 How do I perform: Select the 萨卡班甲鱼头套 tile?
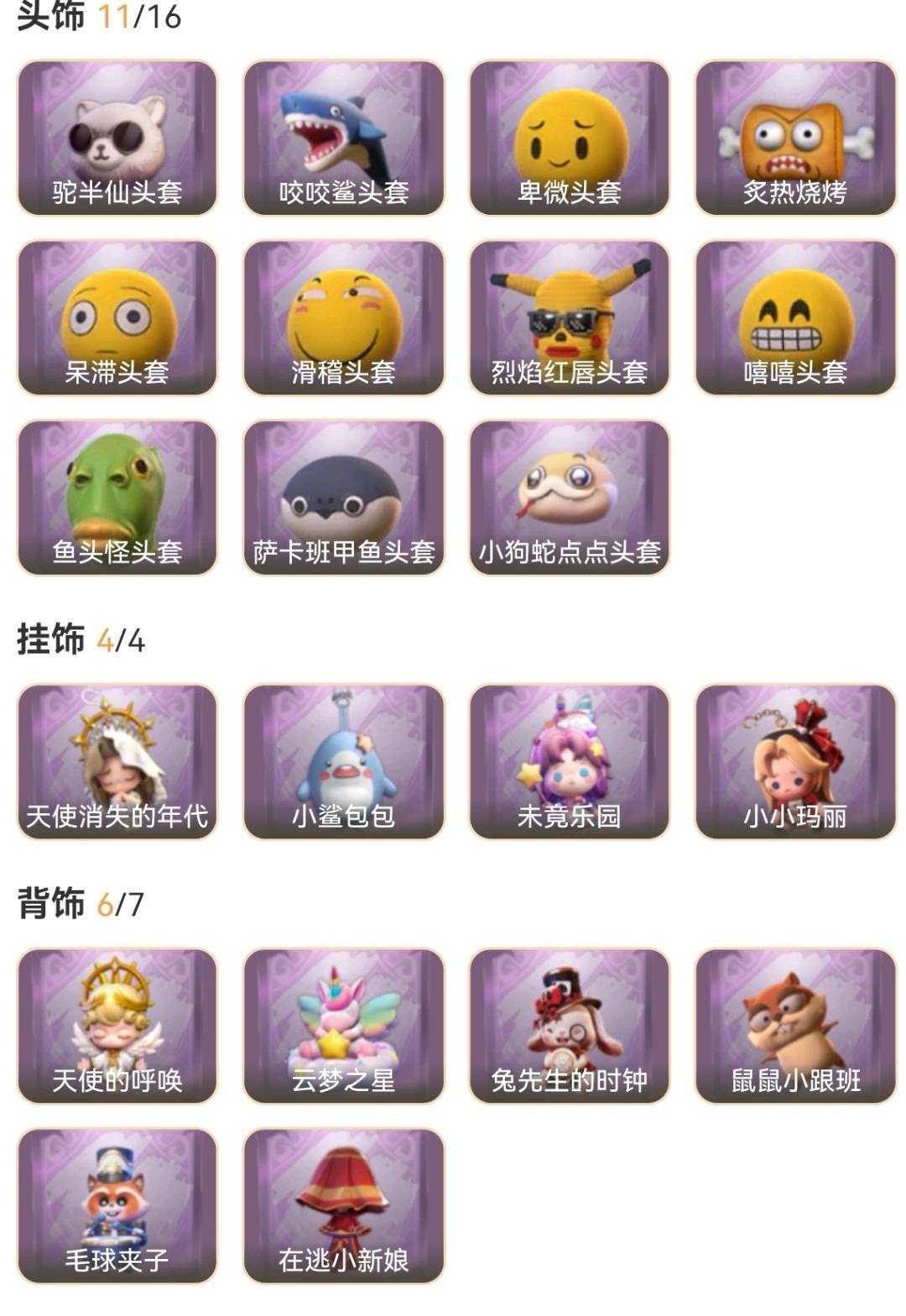pyautogui.click(x=344, y=498)
